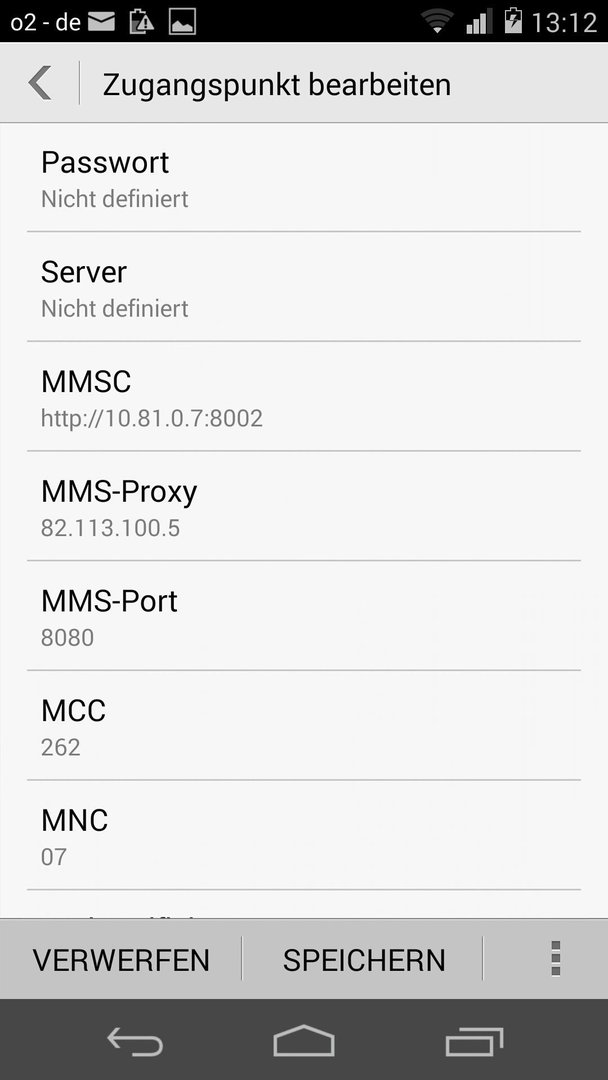Edit the MMS-Port value
The width and height of the screenshot is (608, 1080).
coord(304,615)
